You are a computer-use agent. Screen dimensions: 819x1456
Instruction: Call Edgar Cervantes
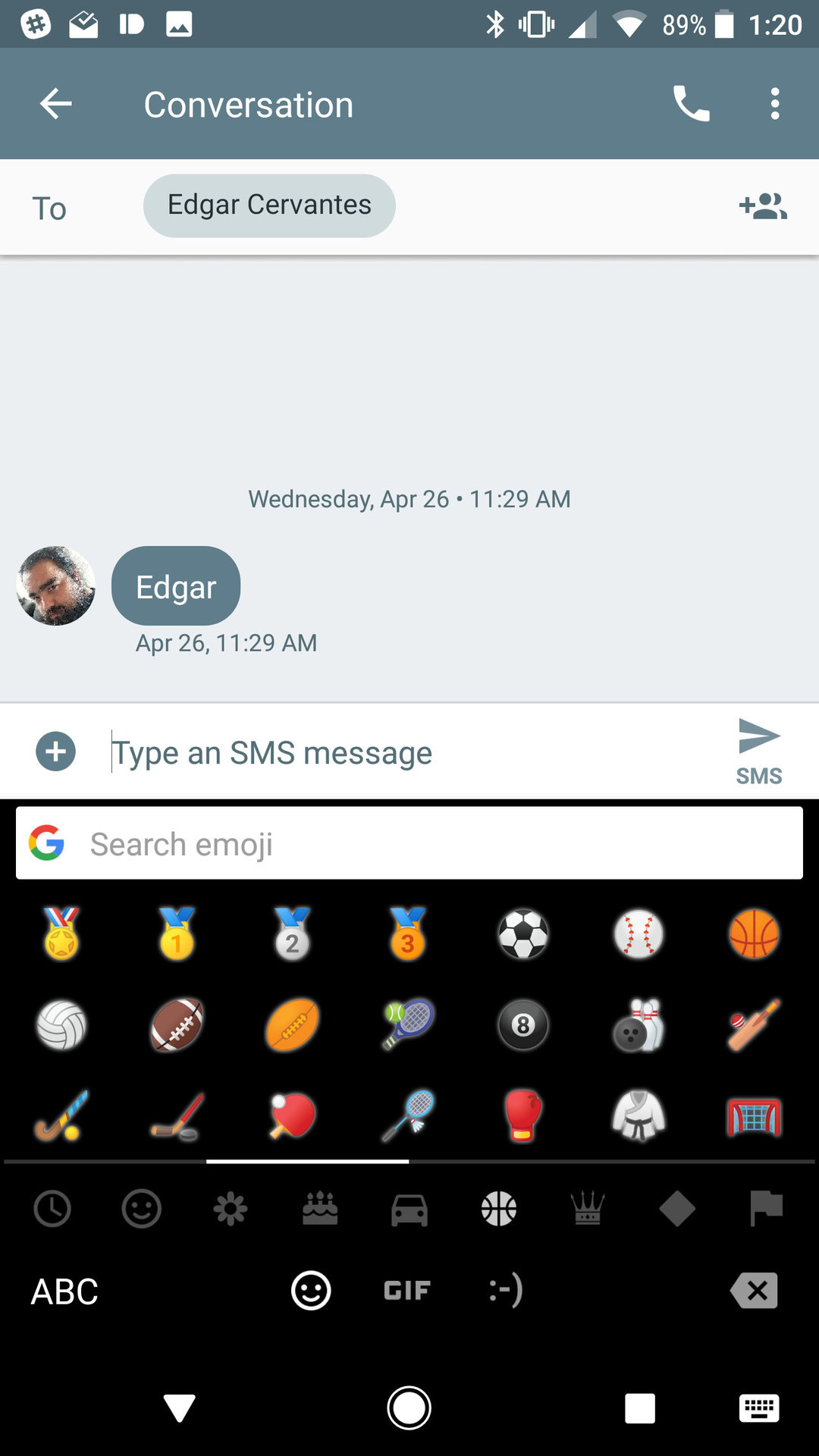point(691,104)
